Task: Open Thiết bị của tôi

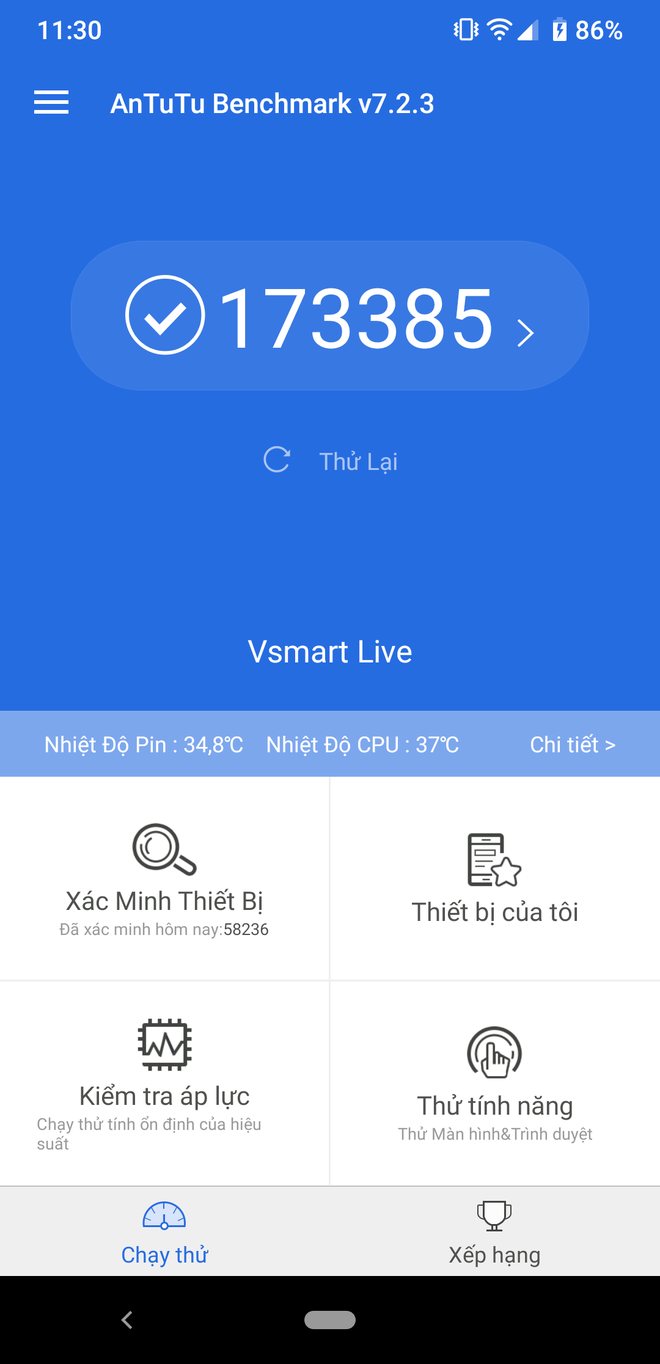Action: [495, 879]
